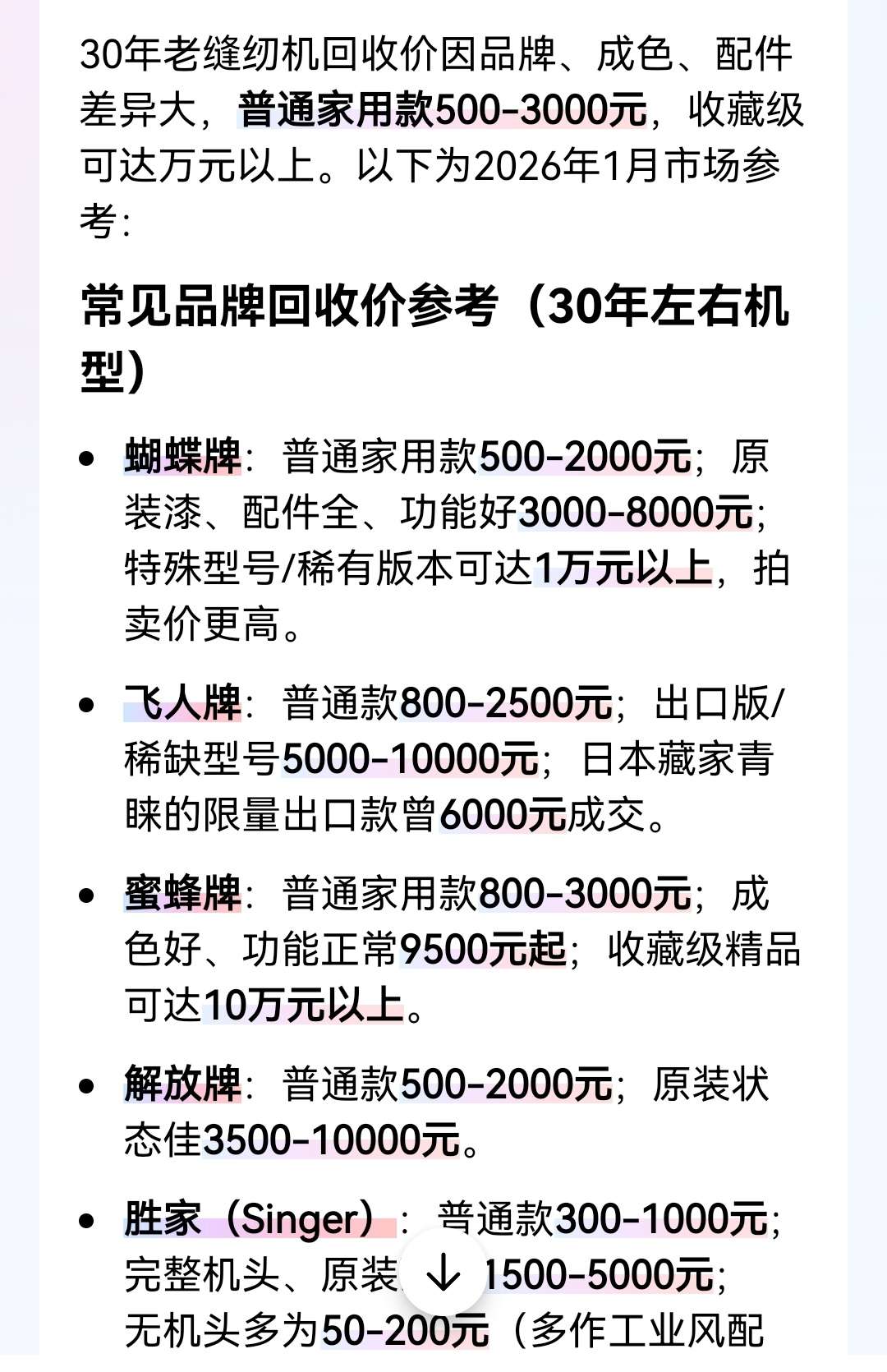887x1372 pixels.
Task: Tap the scroll-to-bottom arrow button
Action: pos(443,1273)
